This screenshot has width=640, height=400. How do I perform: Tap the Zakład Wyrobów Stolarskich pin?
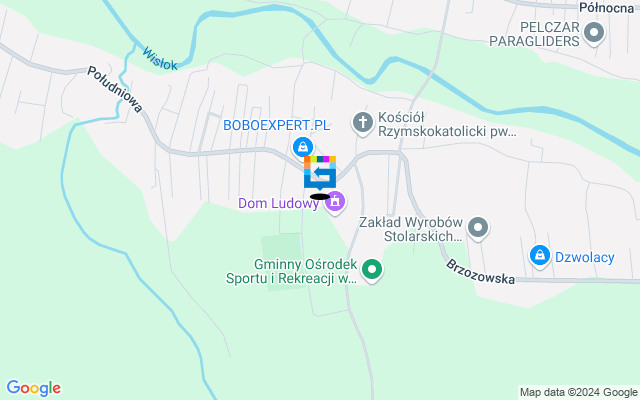click(x=479, y=228)
